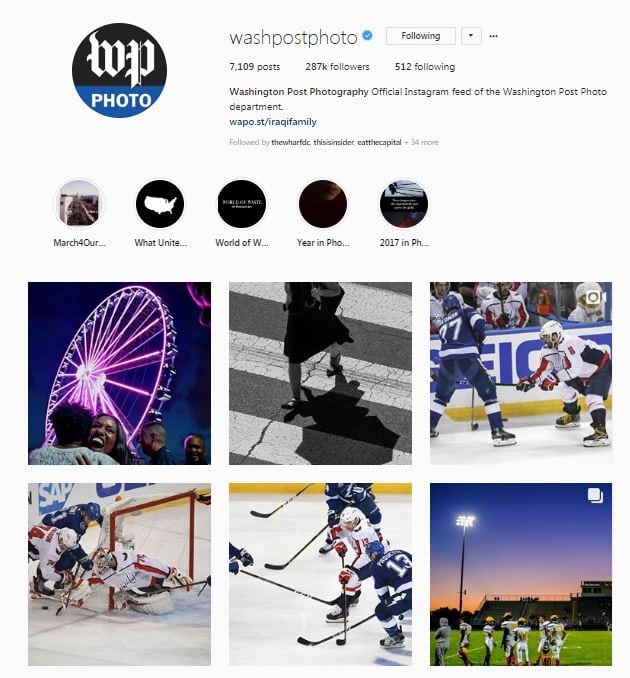
Task: Open the World of W story highlight
Action: click(242, 205)
